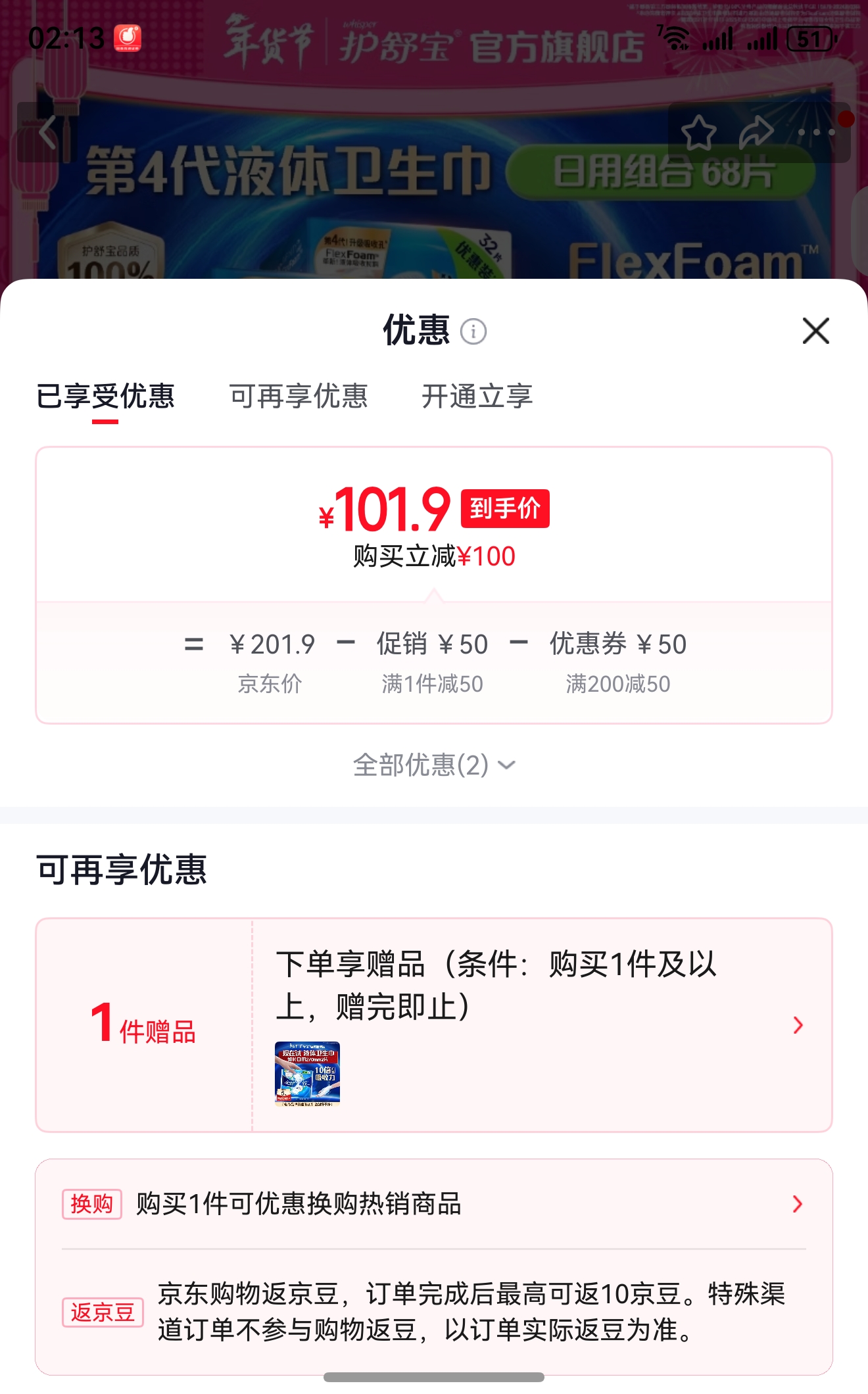Select the 购买立减¥100 discount text
868x1394 pixels.
coord(434,557)
